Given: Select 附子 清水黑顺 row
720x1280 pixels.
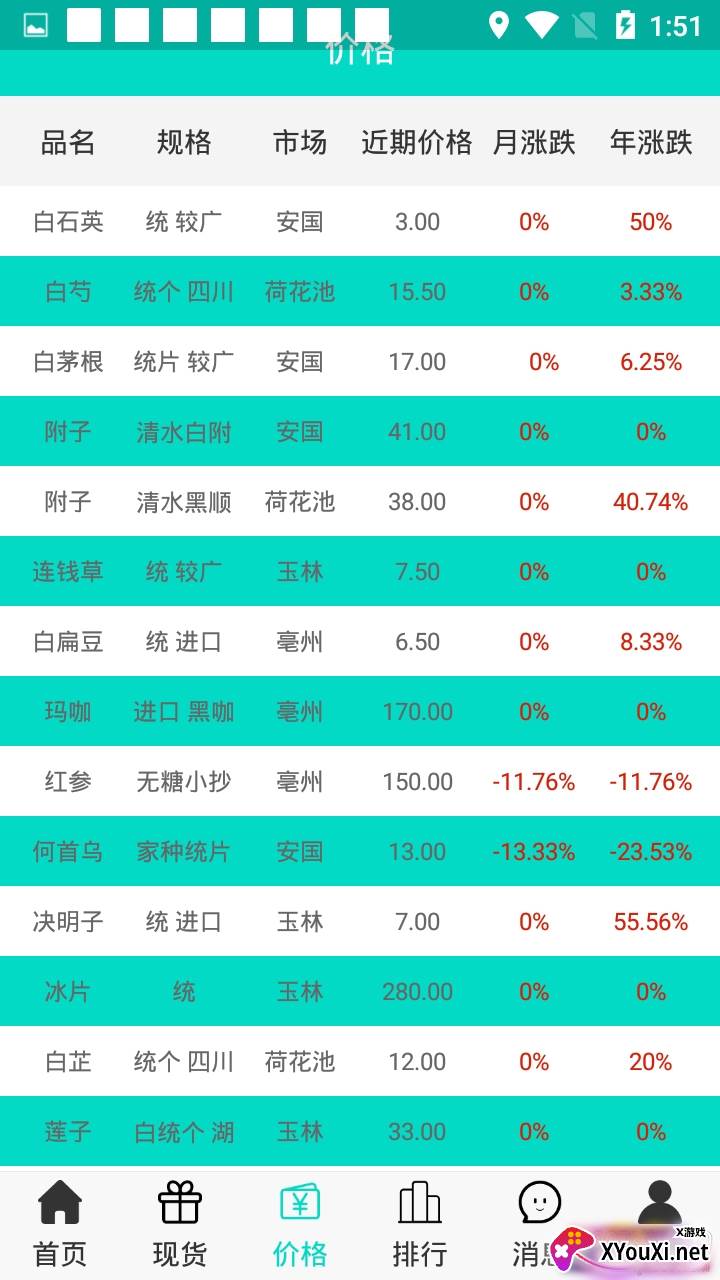Looking at the screenshot, I should [x=360, y=501].
